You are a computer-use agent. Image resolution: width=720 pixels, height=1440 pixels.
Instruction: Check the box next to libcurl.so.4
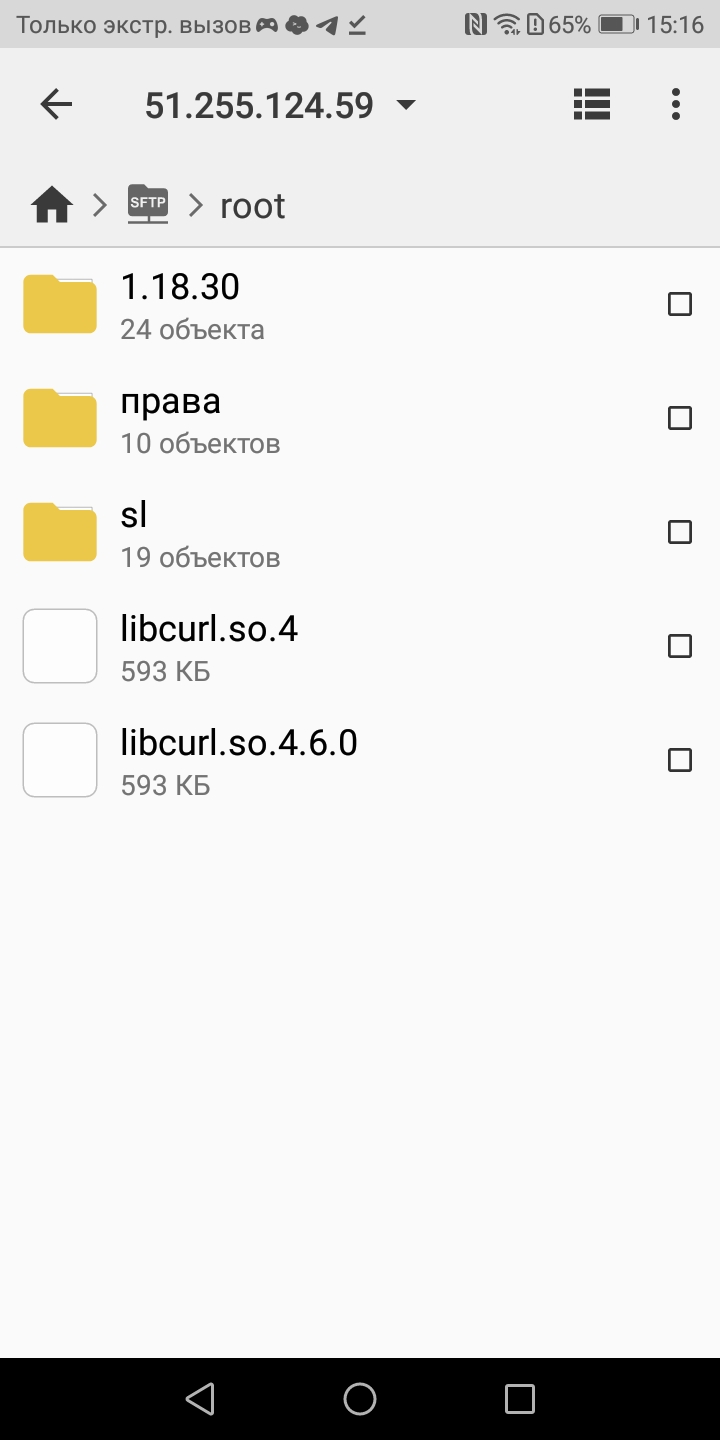[x=680, y=646]
